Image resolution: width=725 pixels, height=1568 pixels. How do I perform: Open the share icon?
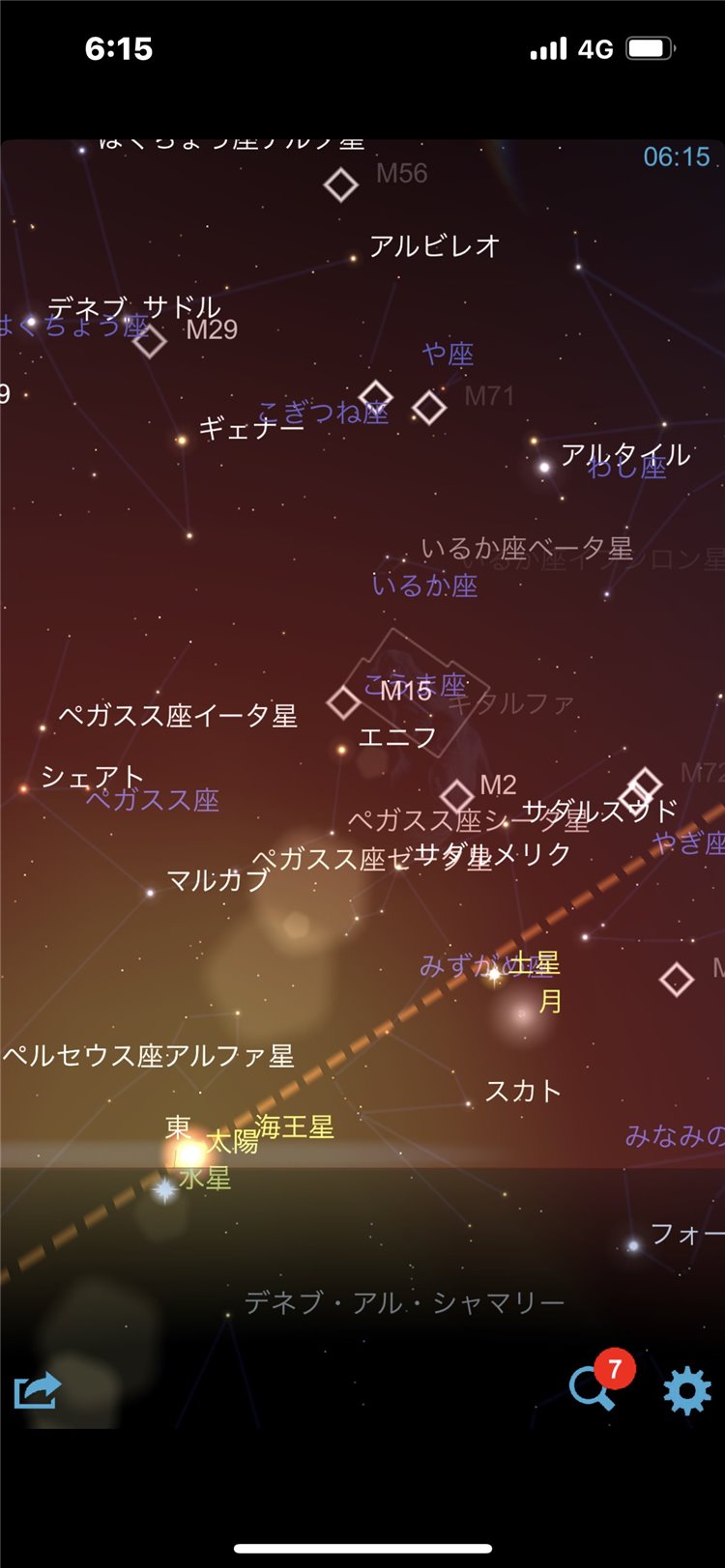[38, 1391]
